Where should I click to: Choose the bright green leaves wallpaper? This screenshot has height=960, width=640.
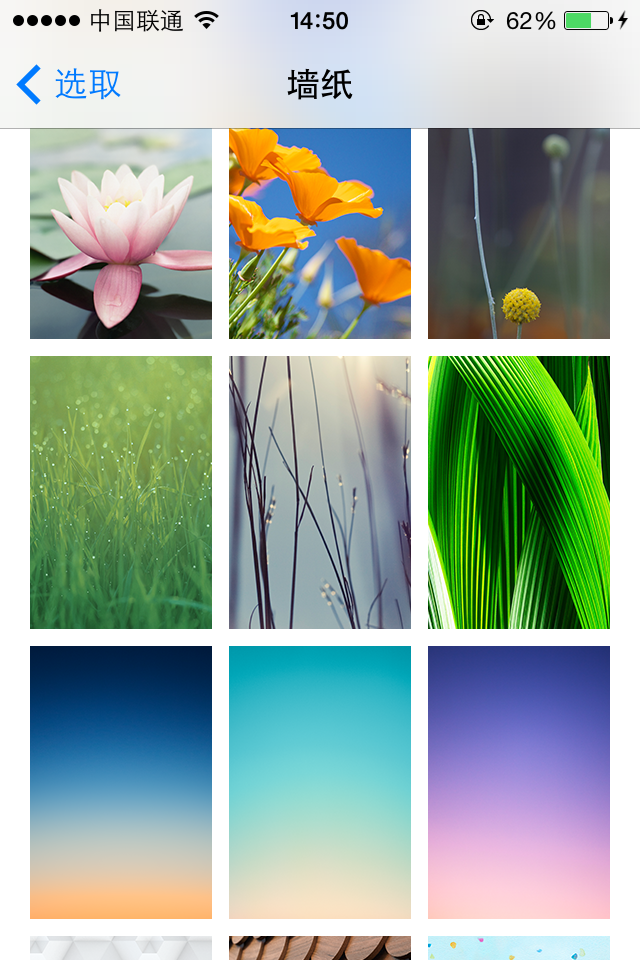519,492
